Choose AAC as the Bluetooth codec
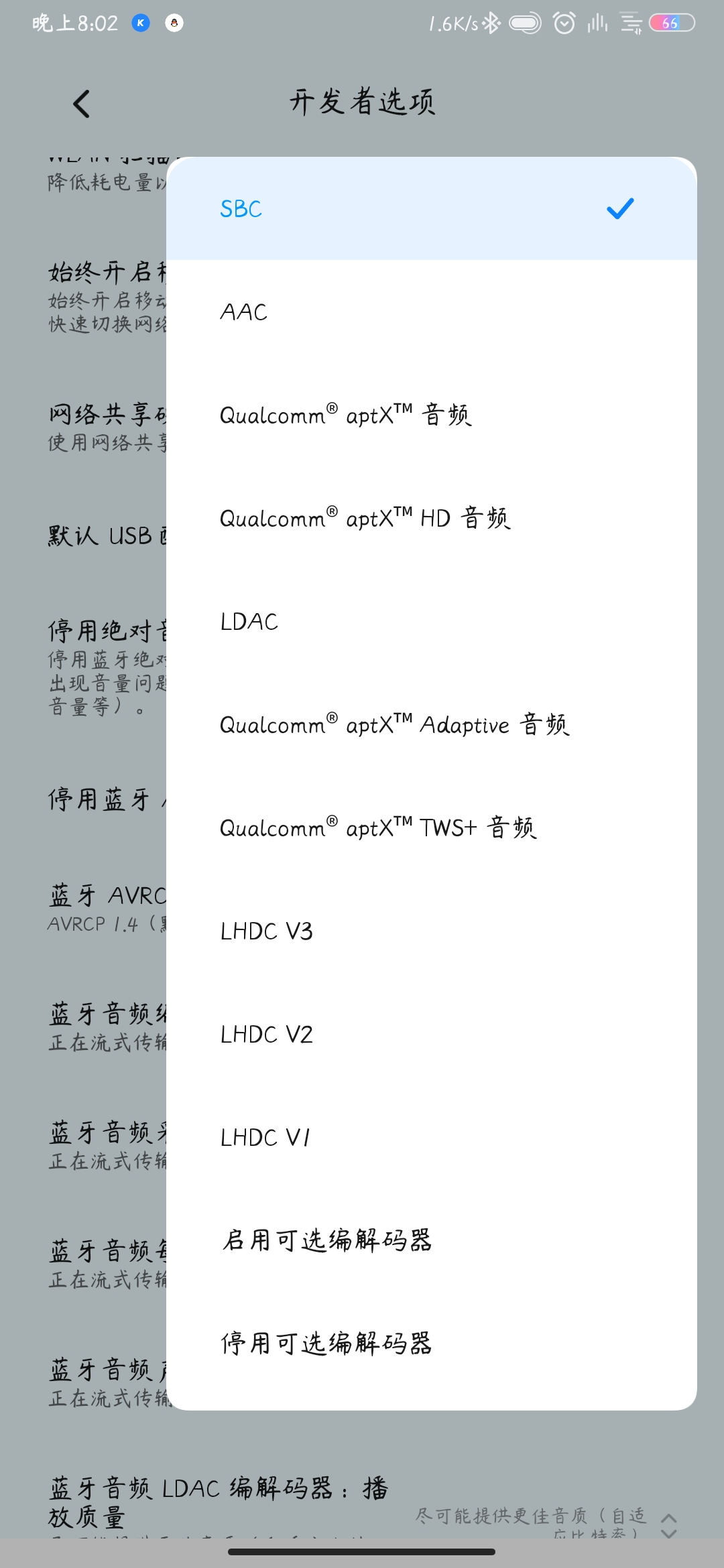This screenshot has height=1568, width=724. (x=432, y=312)
